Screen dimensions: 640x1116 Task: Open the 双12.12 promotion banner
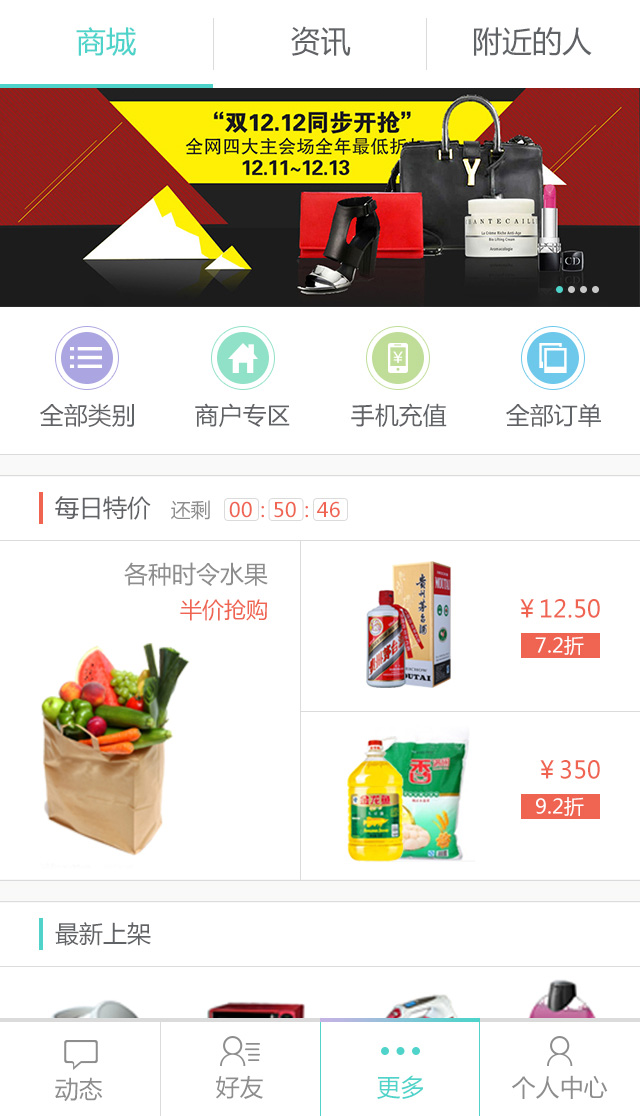click(x=320, y=197)
